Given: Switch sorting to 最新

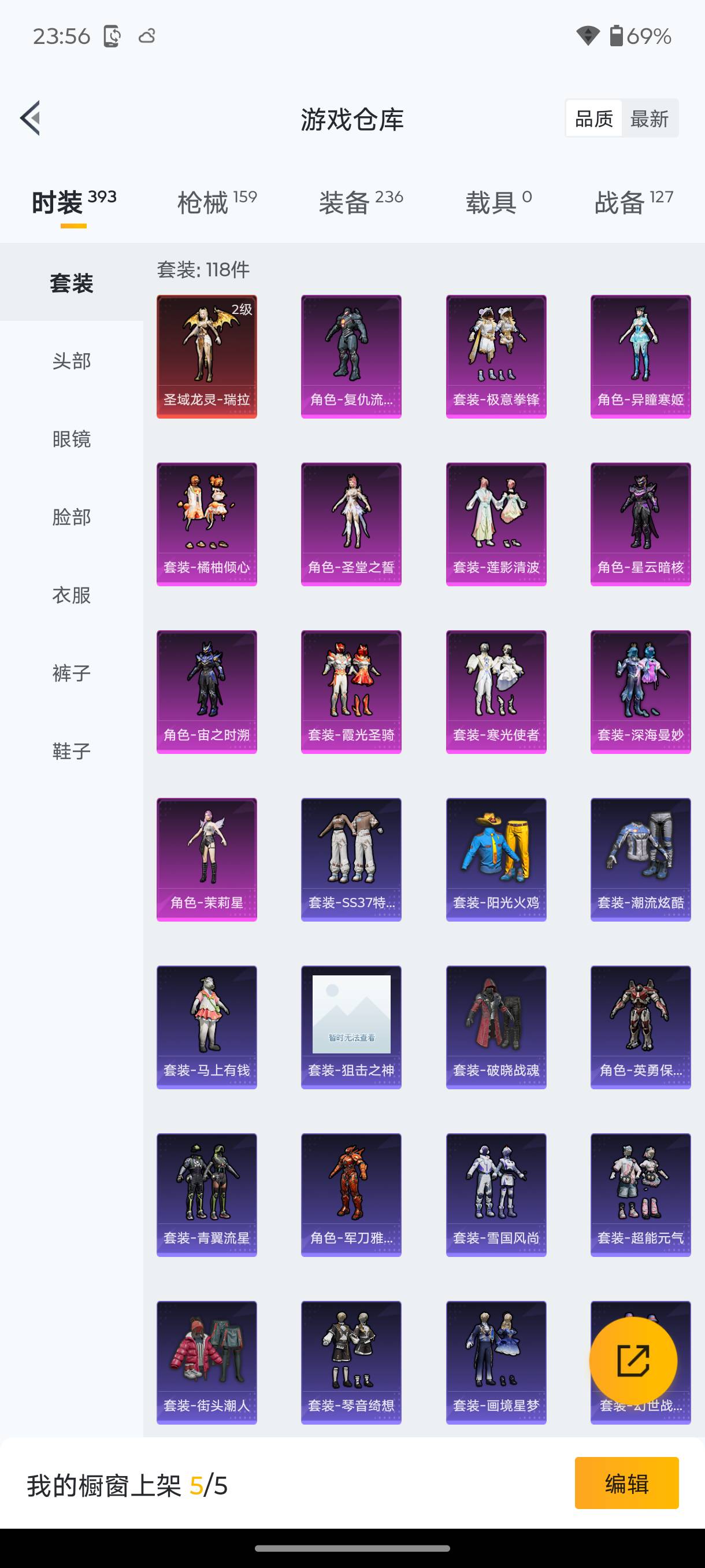Looking at the screenshot, I should (650, 119).
